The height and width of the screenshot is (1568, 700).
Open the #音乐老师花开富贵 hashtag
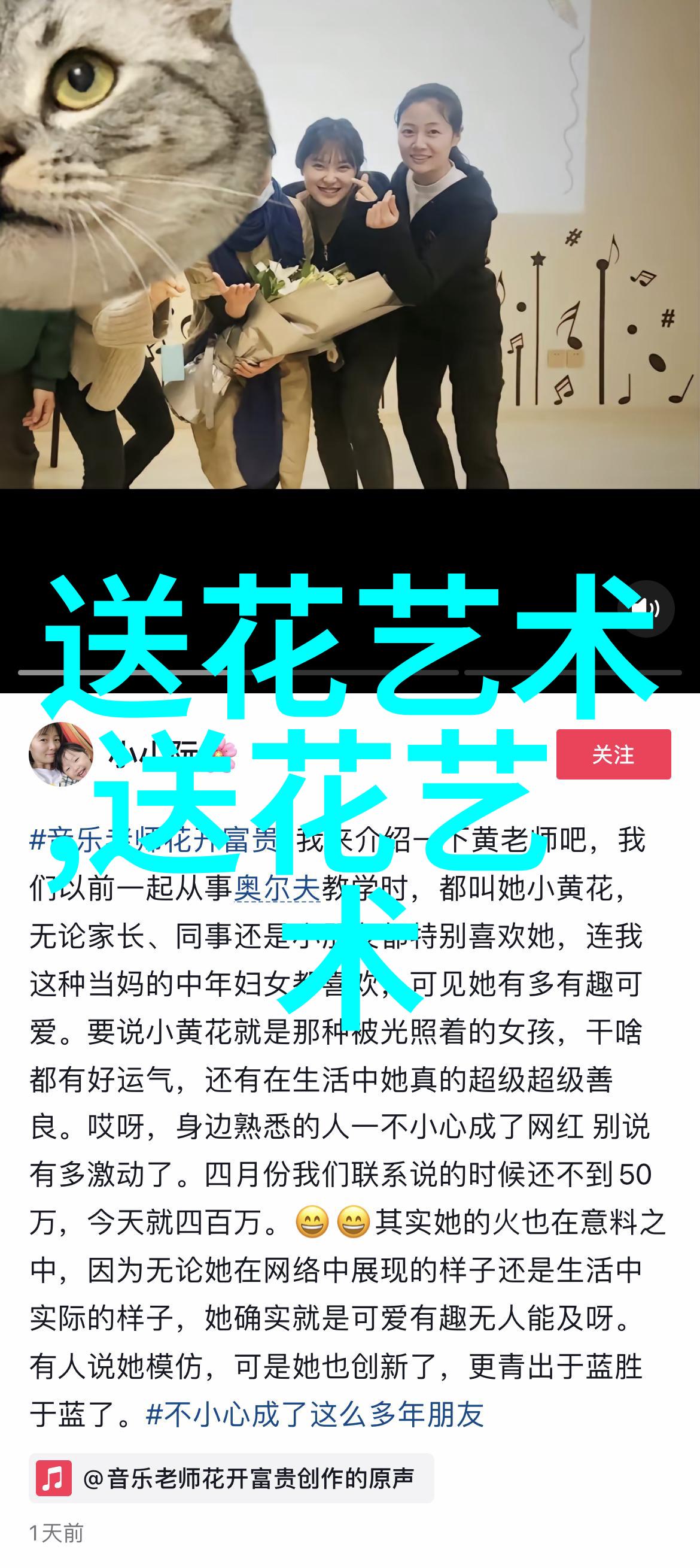[152, 841]
